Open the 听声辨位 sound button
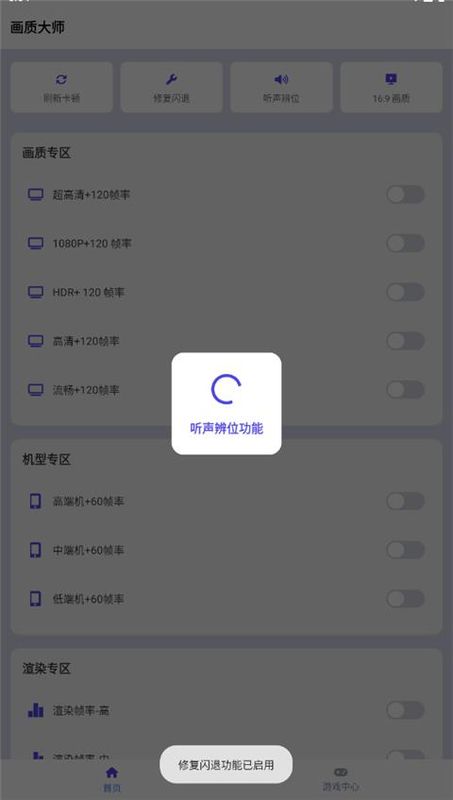Viewport: 453px width, 800px height. (282, 87)
